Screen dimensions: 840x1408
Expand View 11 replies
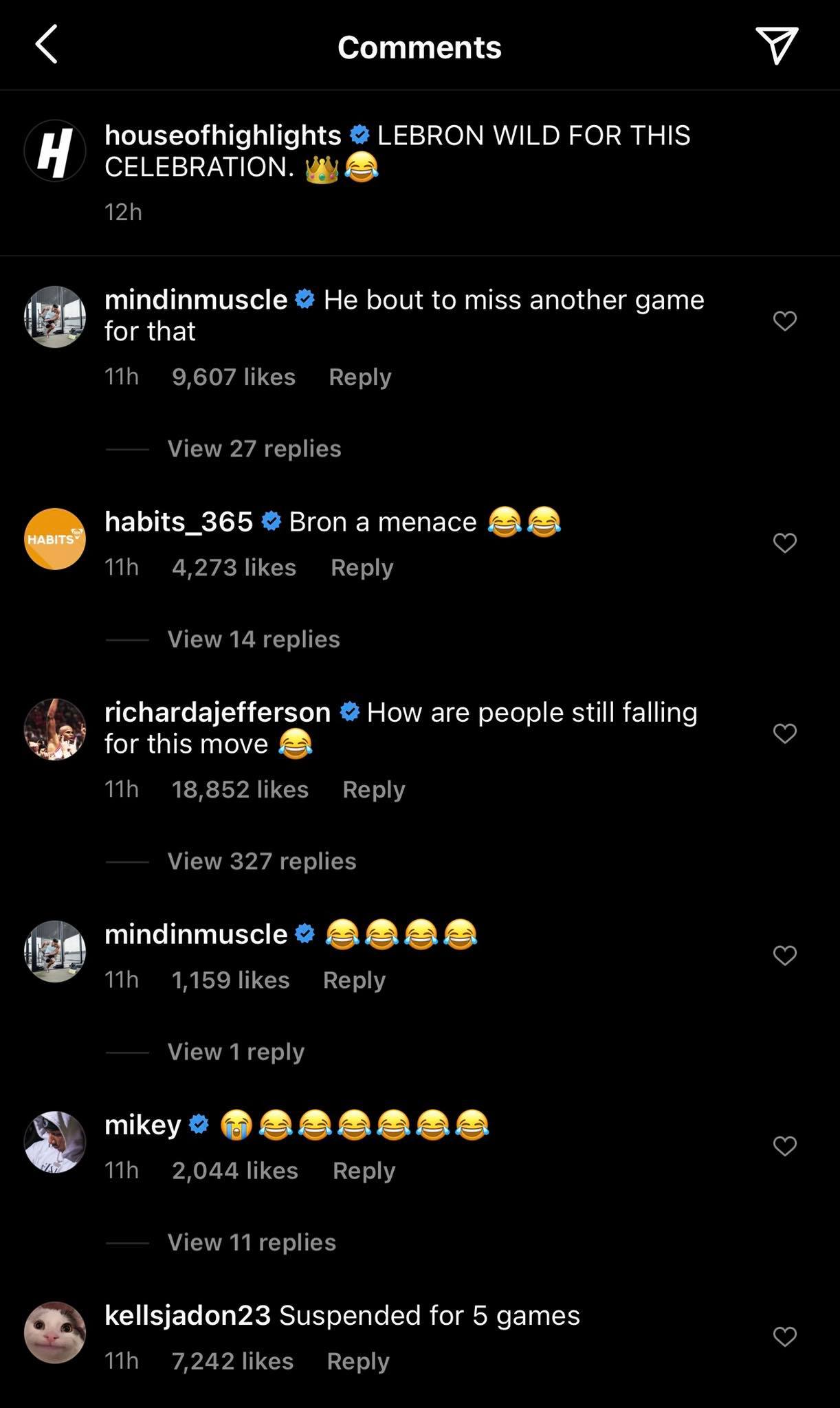click(252, 1242)
